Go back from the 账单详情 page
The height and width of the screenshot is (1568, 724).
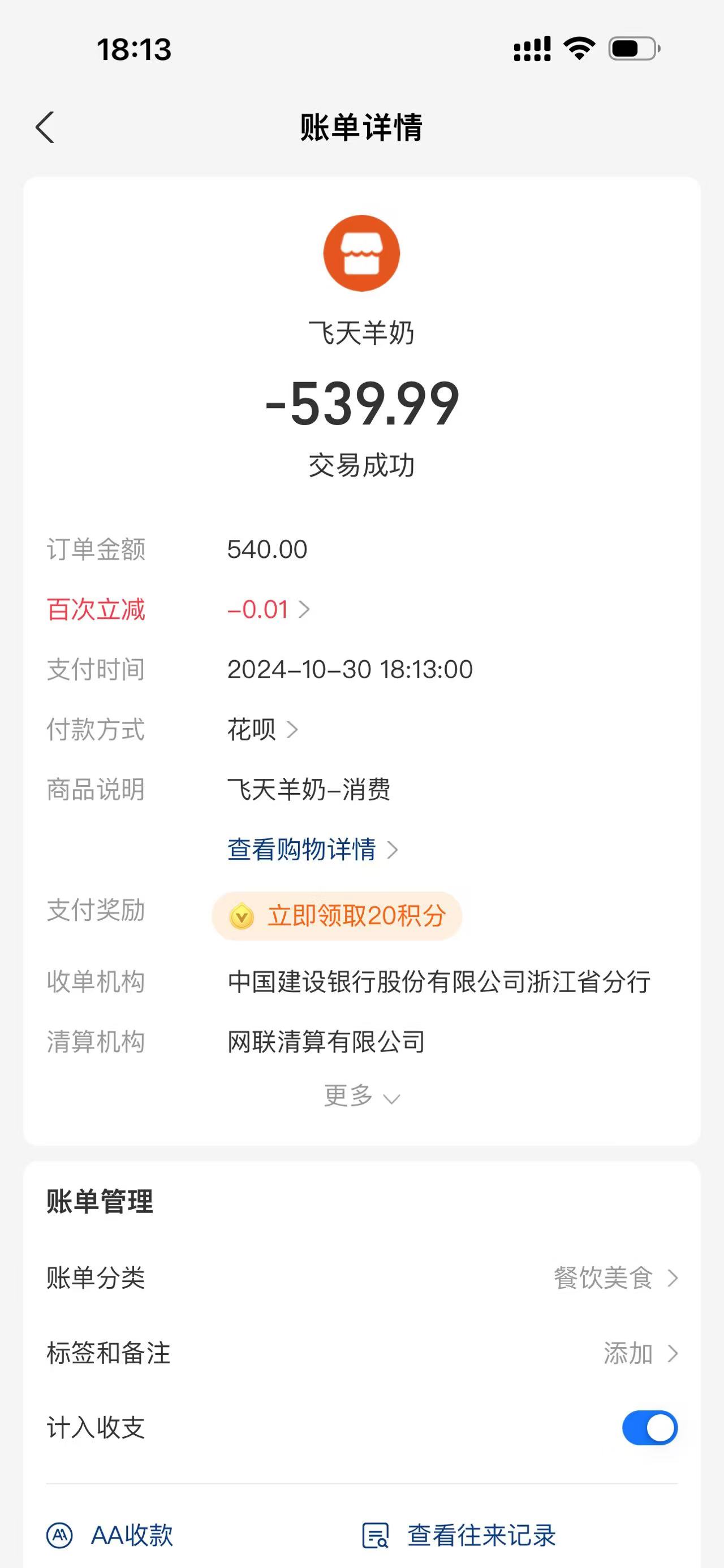pos(45,127)
